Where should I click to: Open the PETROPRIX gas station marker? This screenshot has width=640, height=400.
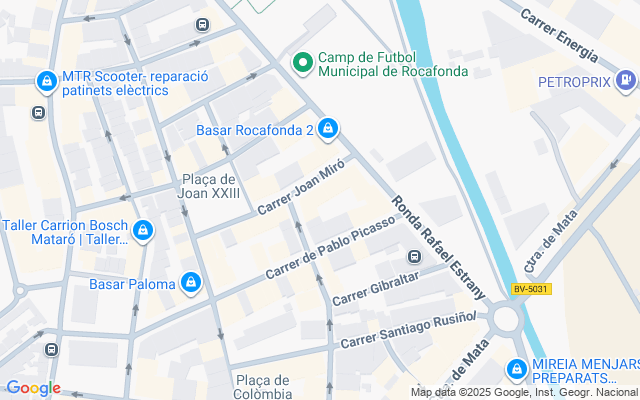coord(626,81)
